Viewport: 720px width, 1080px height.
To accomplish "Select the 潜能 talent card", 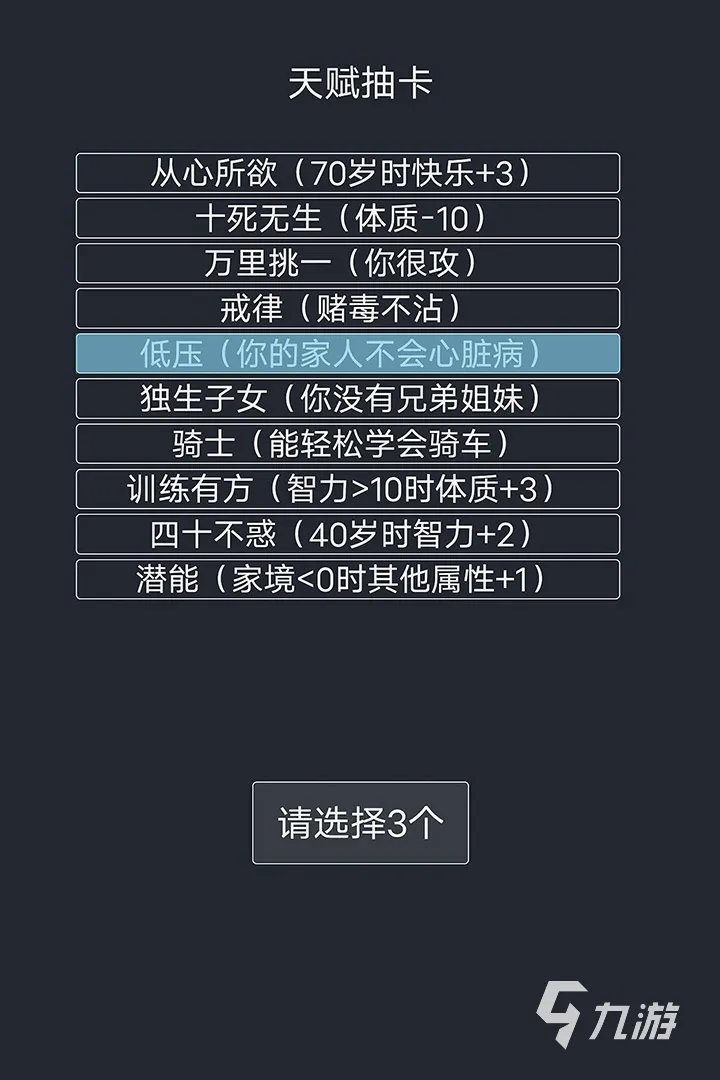I will pyautogui.click(x=351, y=578).
